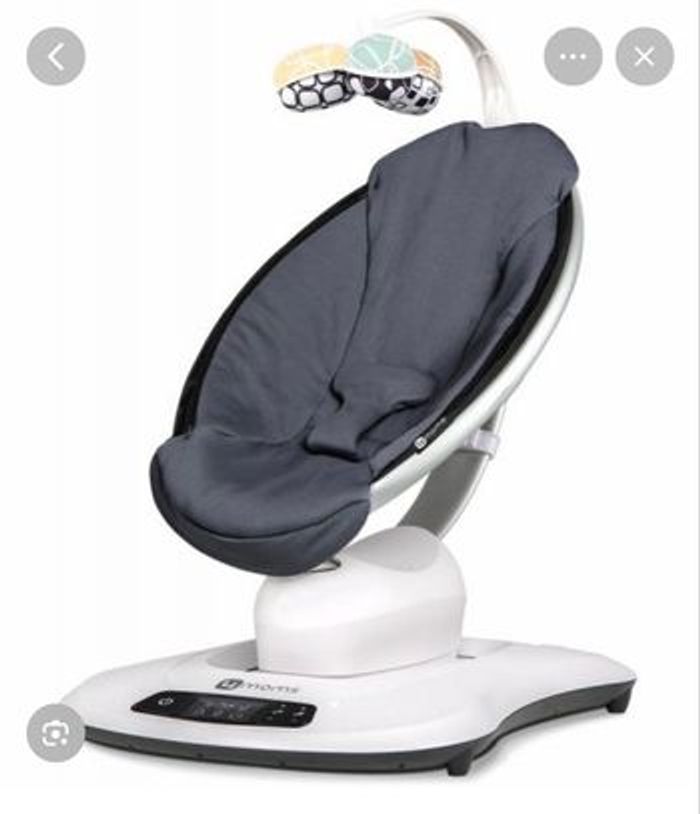Search this image with Lens icon
700x814 pixels.
[x=56, y=733]
